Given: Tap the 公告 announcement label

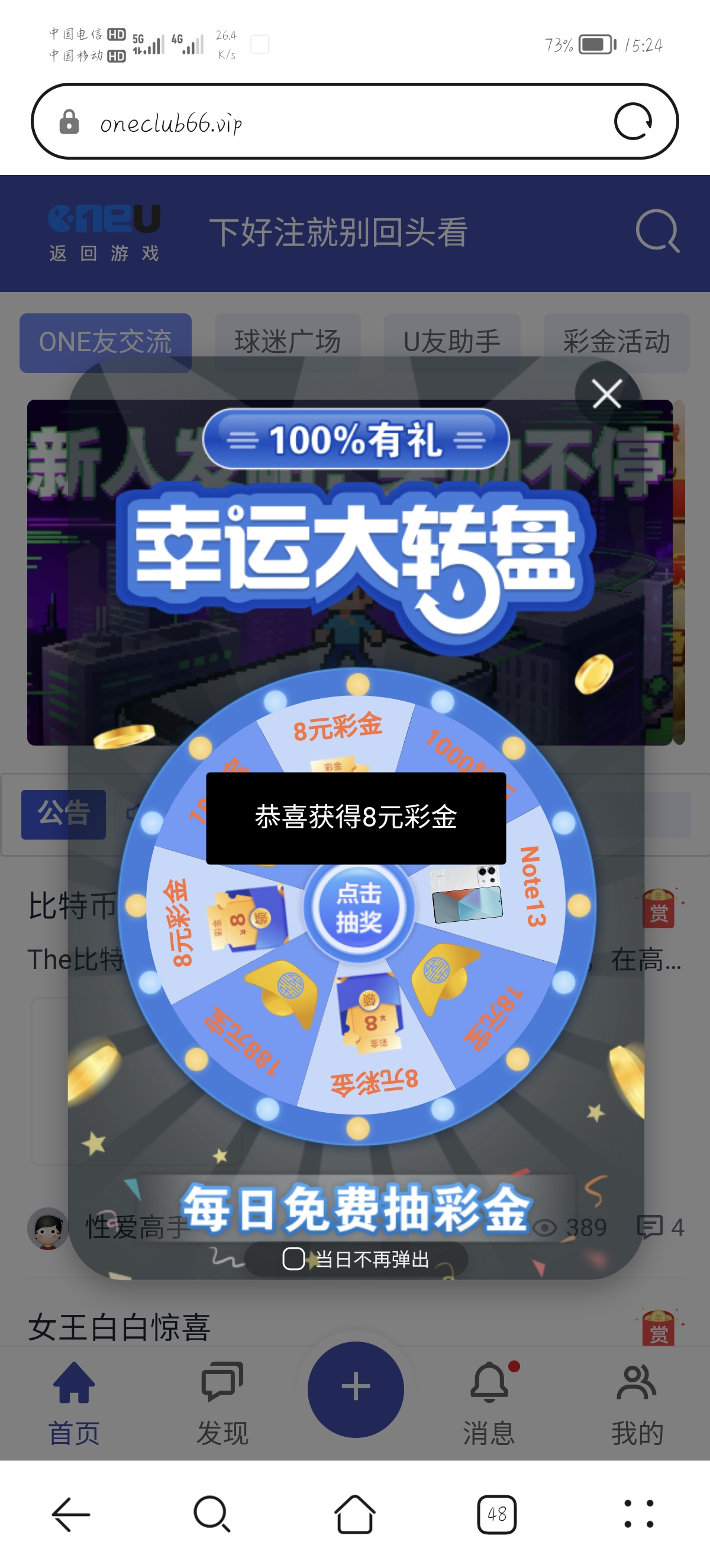Looking at the screenshot, I should click(x=63, y=814).
